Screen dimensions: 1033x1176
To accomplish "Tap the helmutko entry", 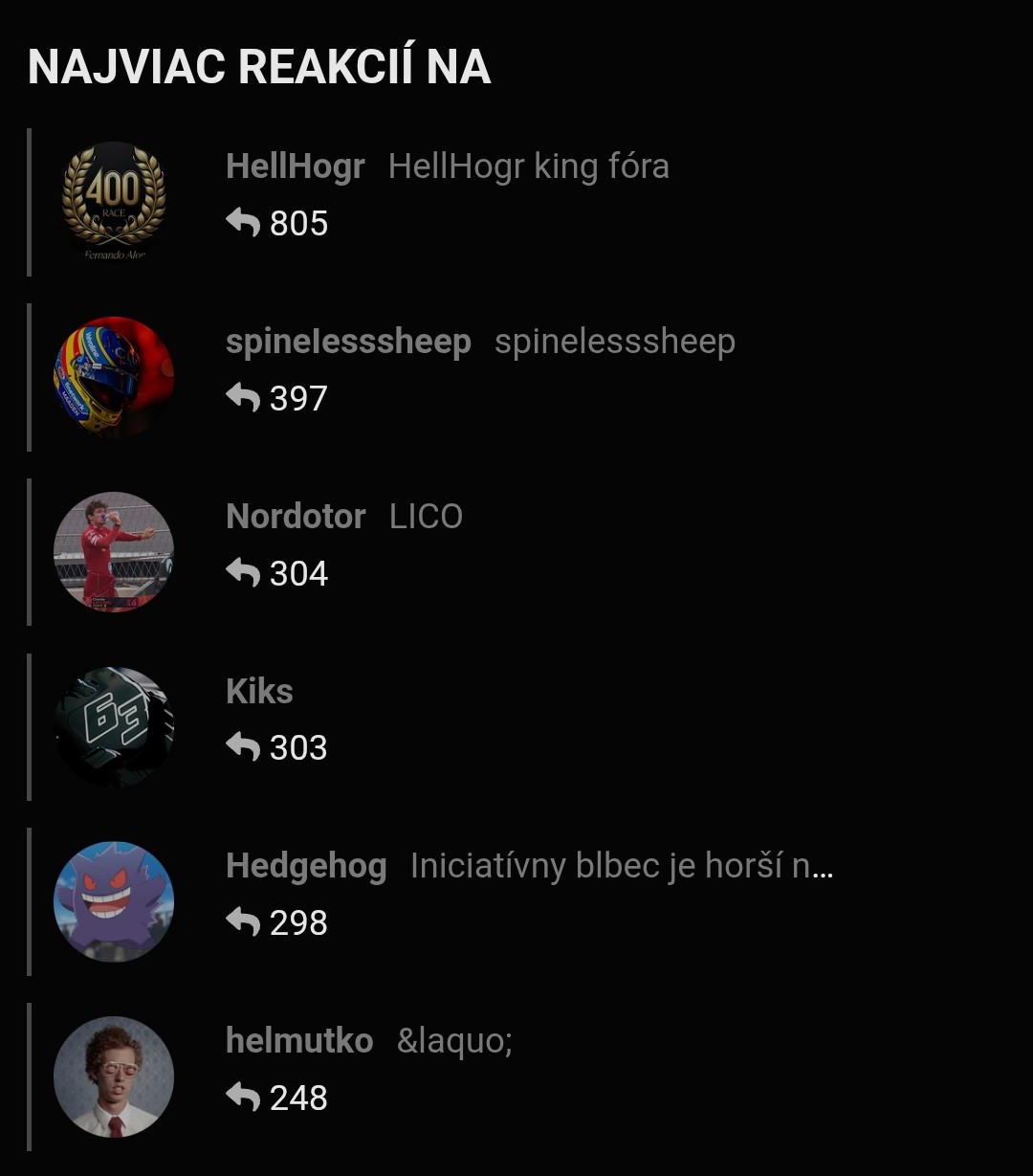I will tap(299, 1042).
